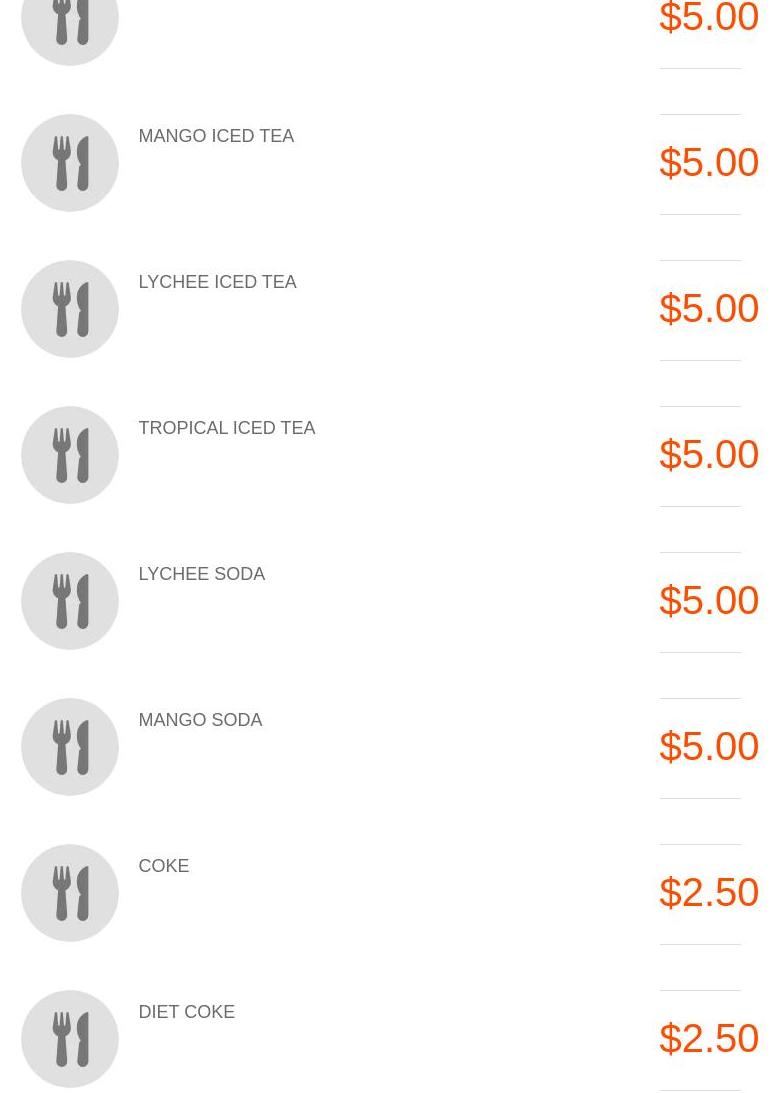
Task: Open the Mango Soda item
Action: tap(200, 720)
